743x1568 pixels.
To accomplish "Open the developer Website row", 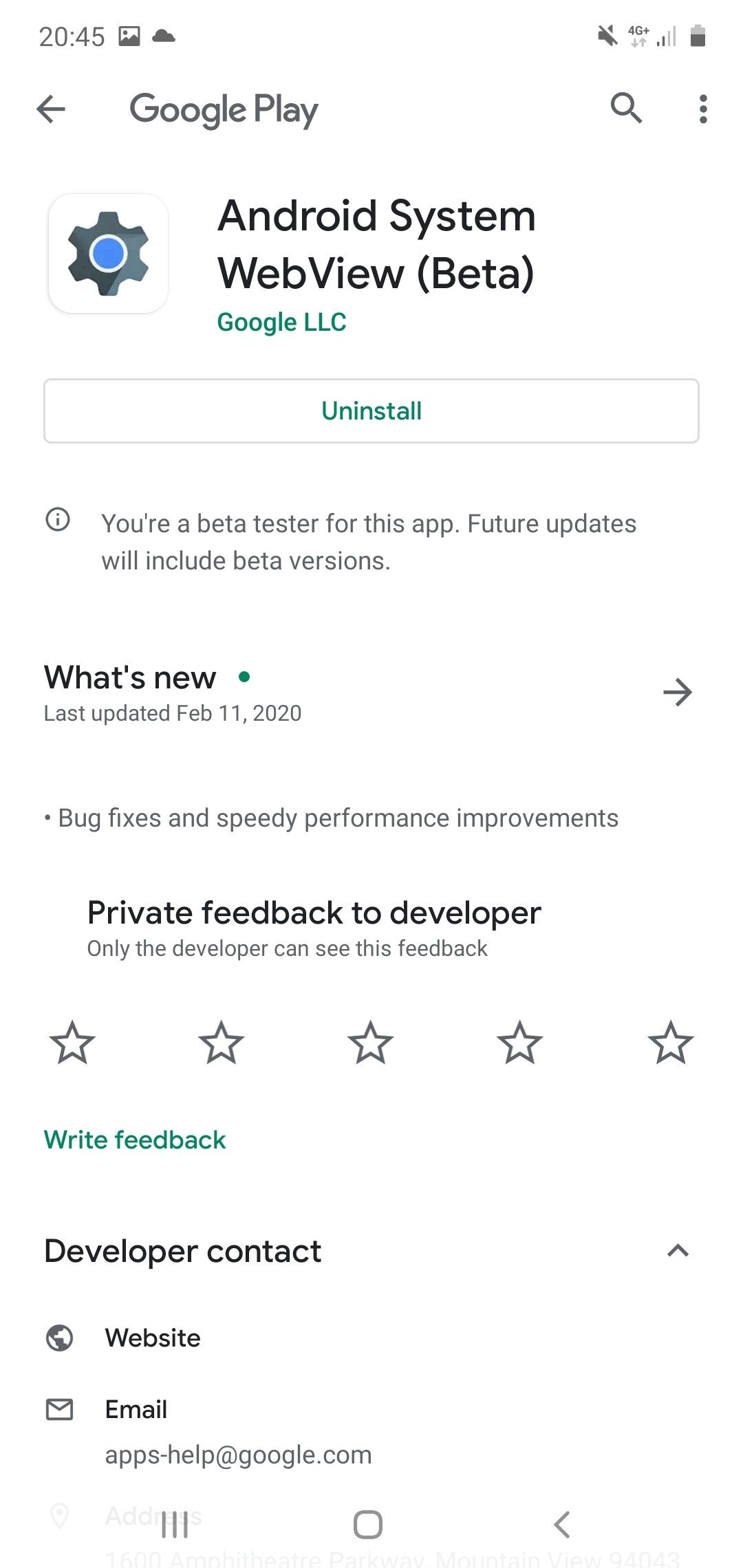I will pos(371,1338).
